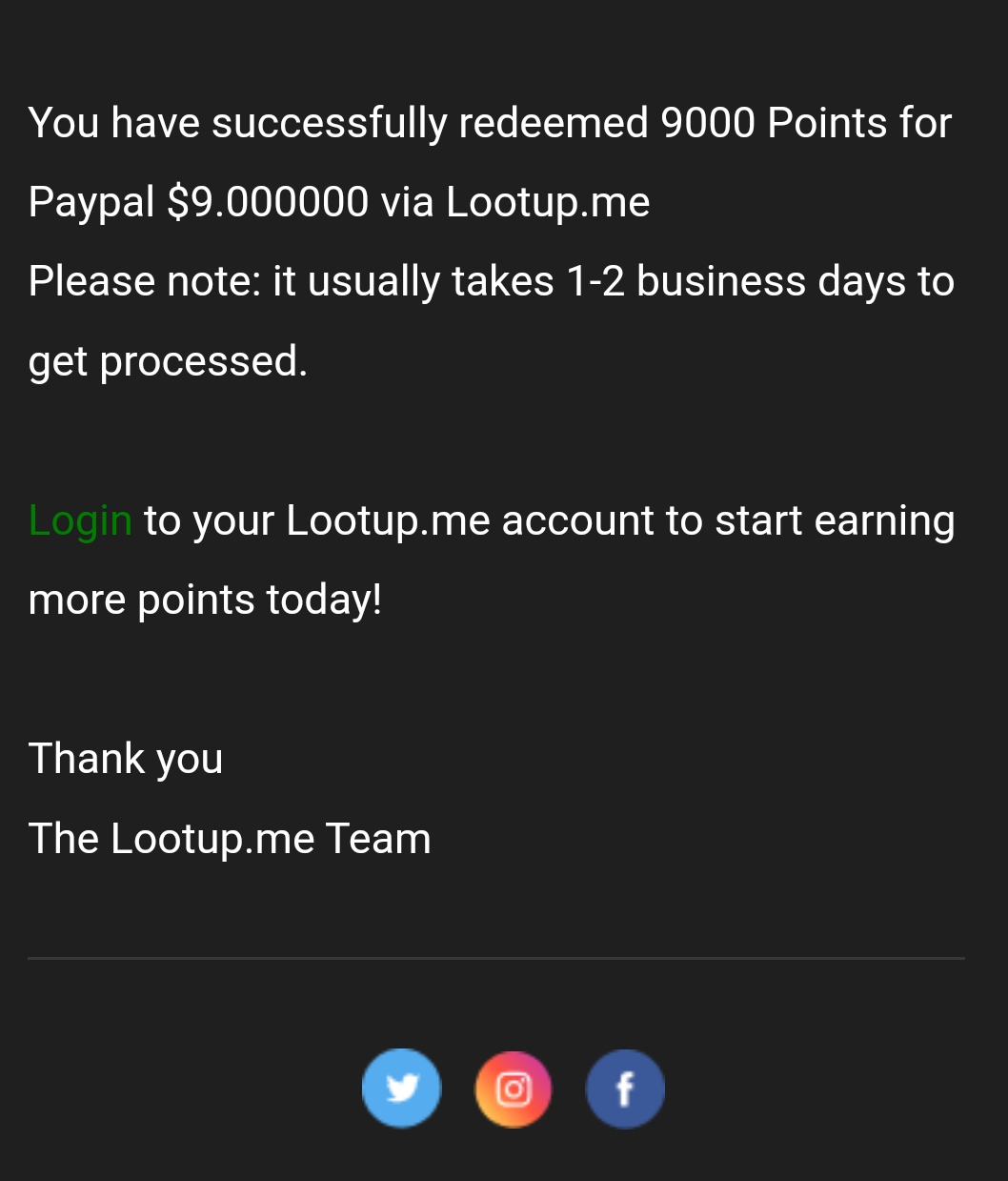This screenshot has width=1008, height=1181.
Task: Tap the green Login link
Action: (80, 521)
